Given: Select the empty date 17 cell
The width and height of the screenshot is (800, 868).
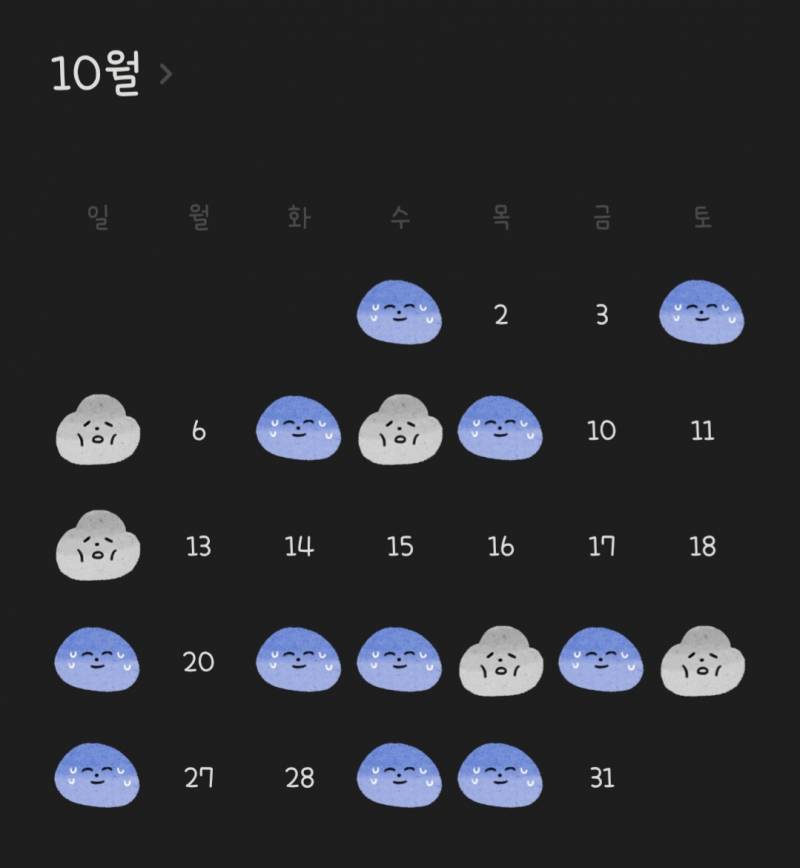Looking at the screenshot, I should pyautogui.click(x=601, y=547).
